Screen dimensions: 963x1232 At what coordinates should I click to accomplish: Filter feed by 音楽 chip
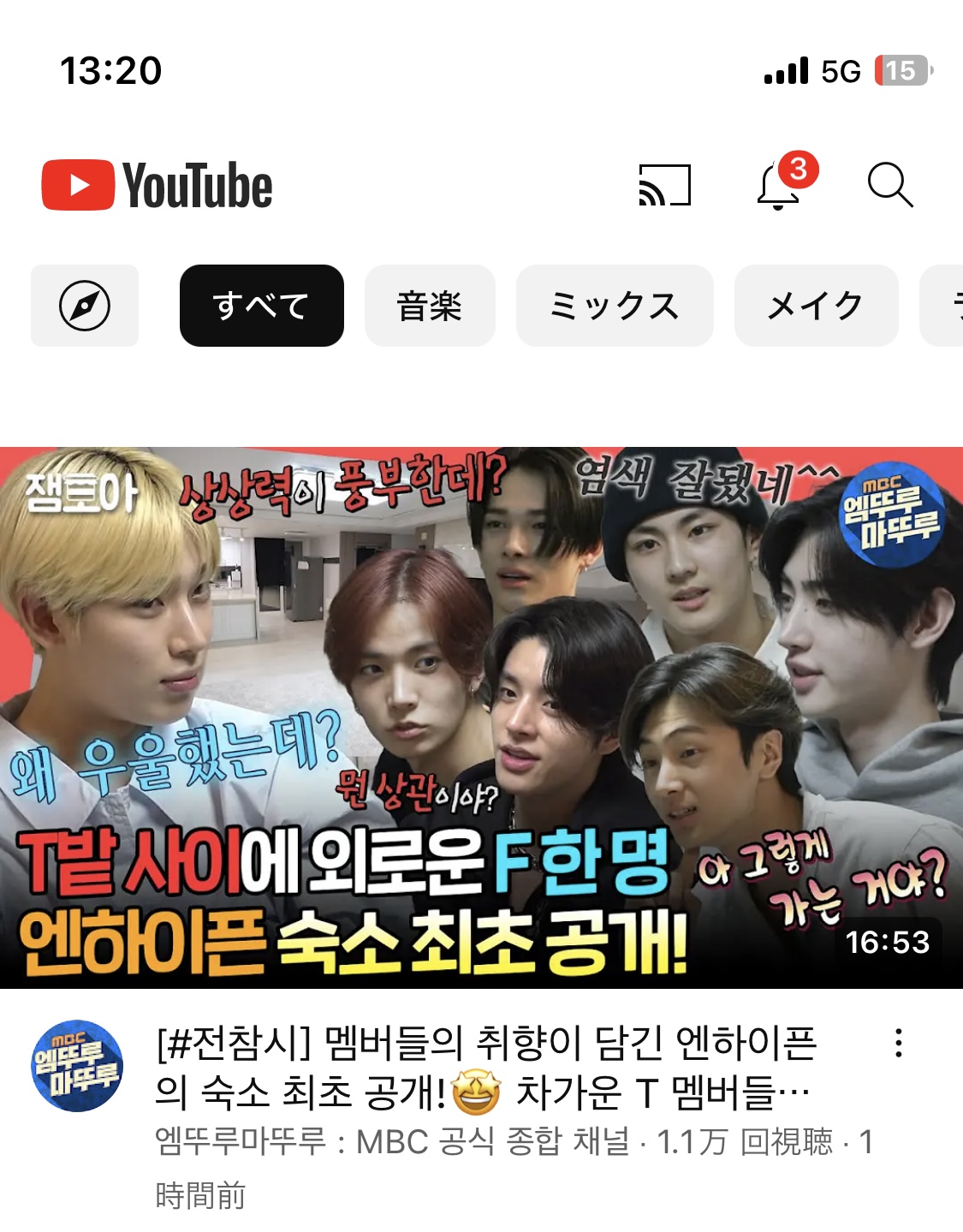[x=430, y=306]
